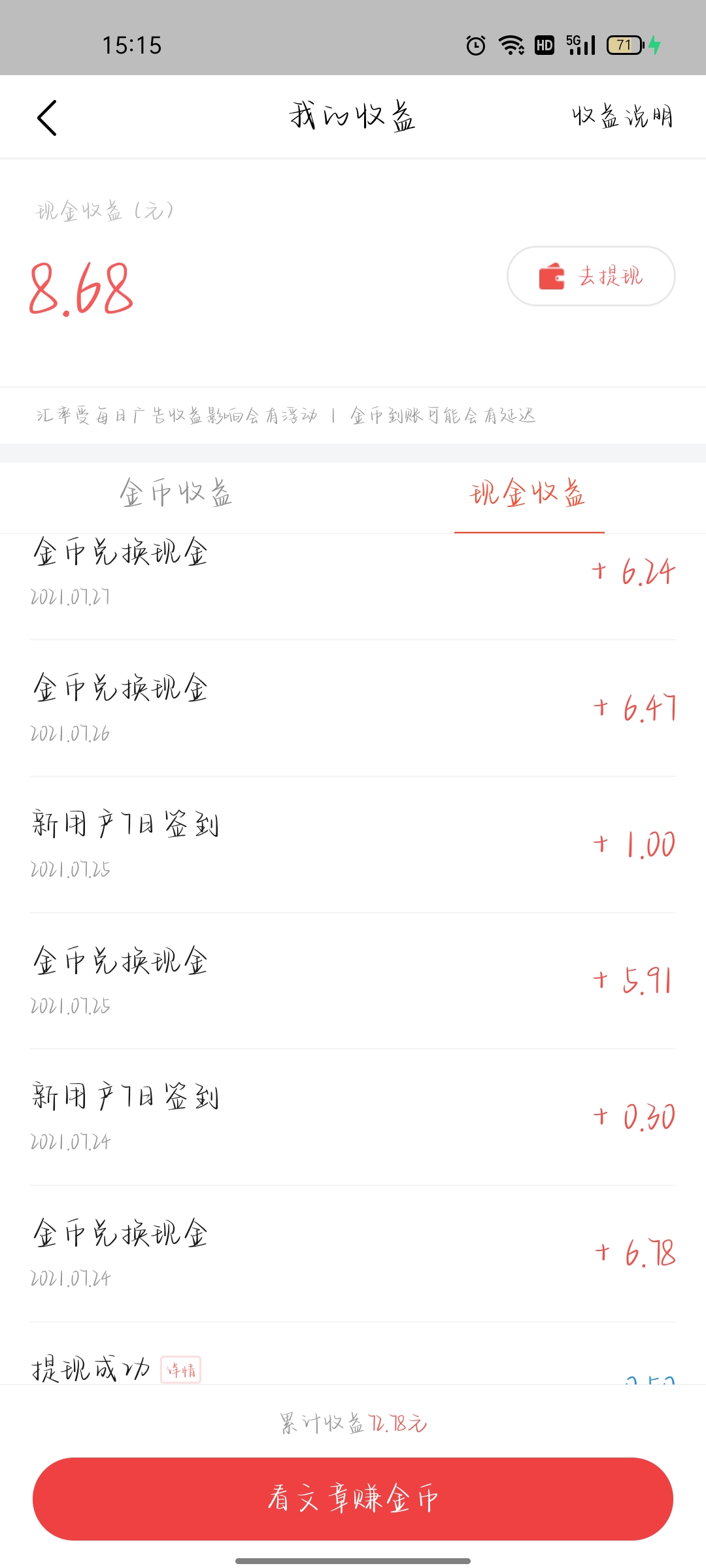Open 详情 next to 提现成功
706x1568 pixels.
(180, 1370)
